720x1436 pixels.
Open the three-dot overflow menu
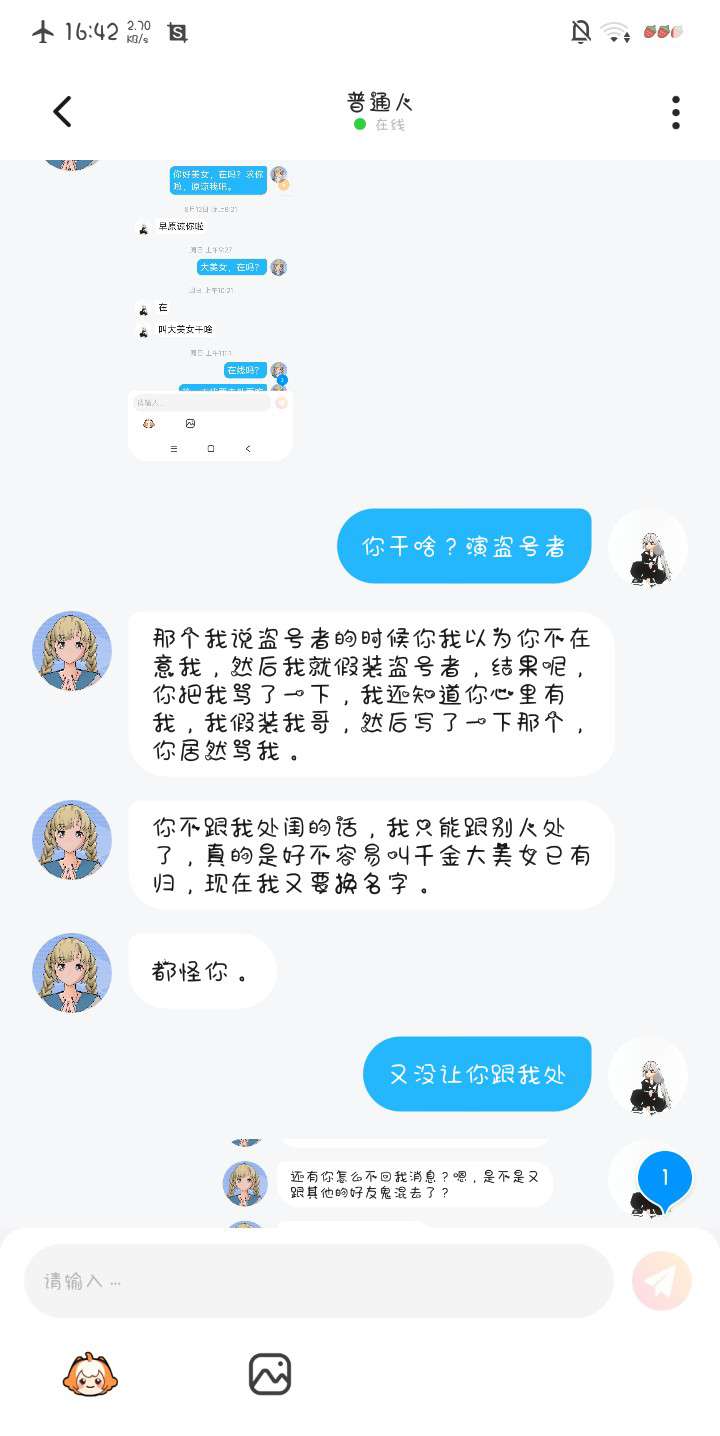(676, 112)
